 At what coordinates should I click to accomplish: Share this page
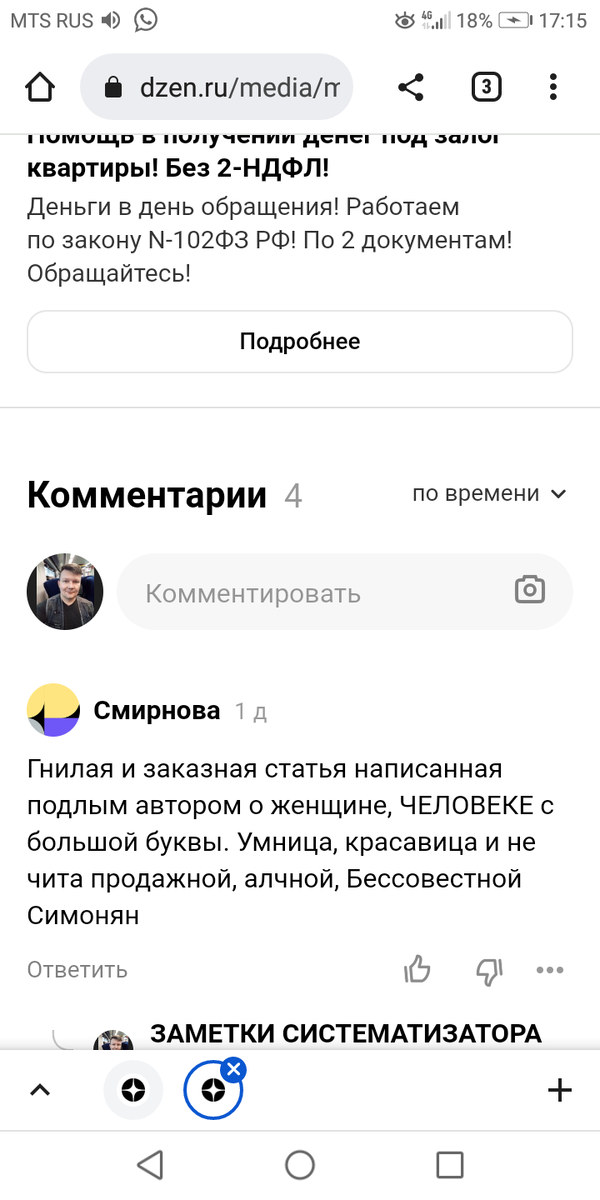point(410,88)
